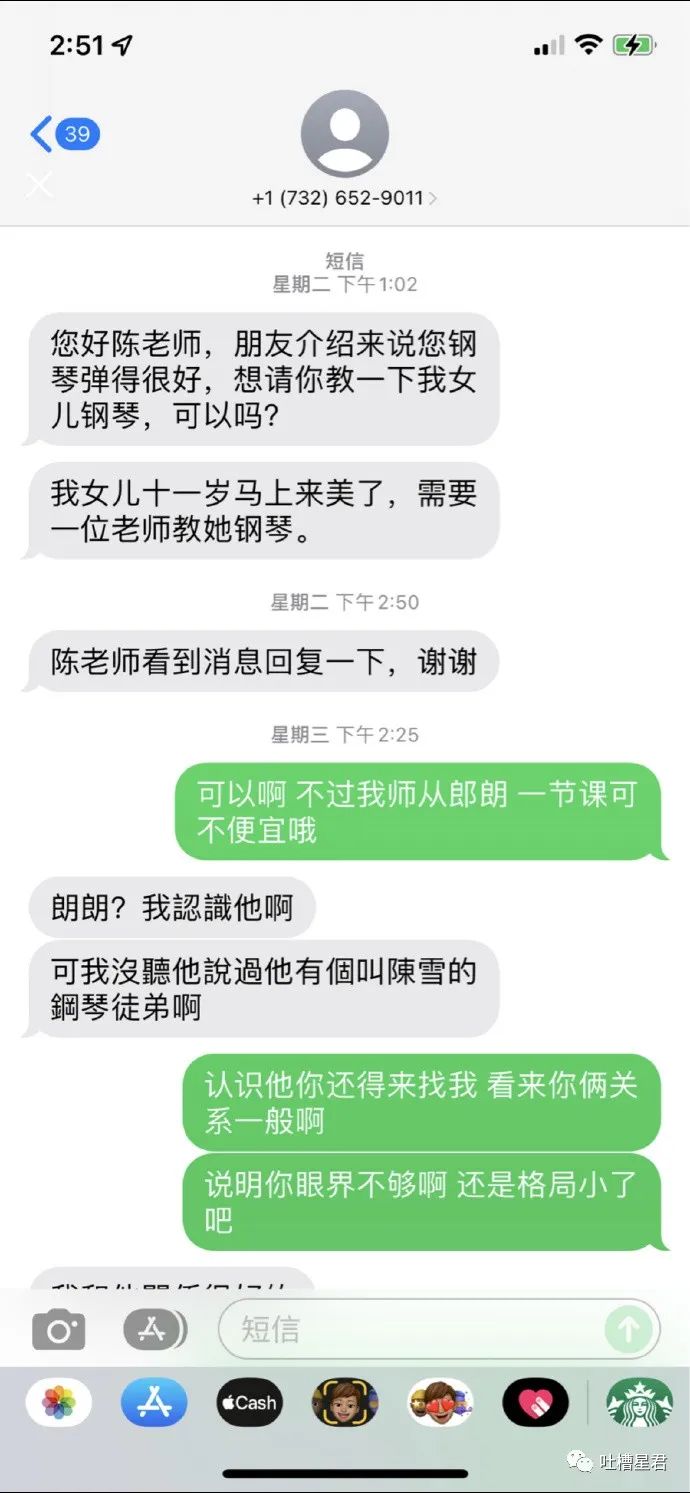This screenshot has height=1493, width=690.
Task: Open the Digital Touch heart app
Action: point(535,1402)
